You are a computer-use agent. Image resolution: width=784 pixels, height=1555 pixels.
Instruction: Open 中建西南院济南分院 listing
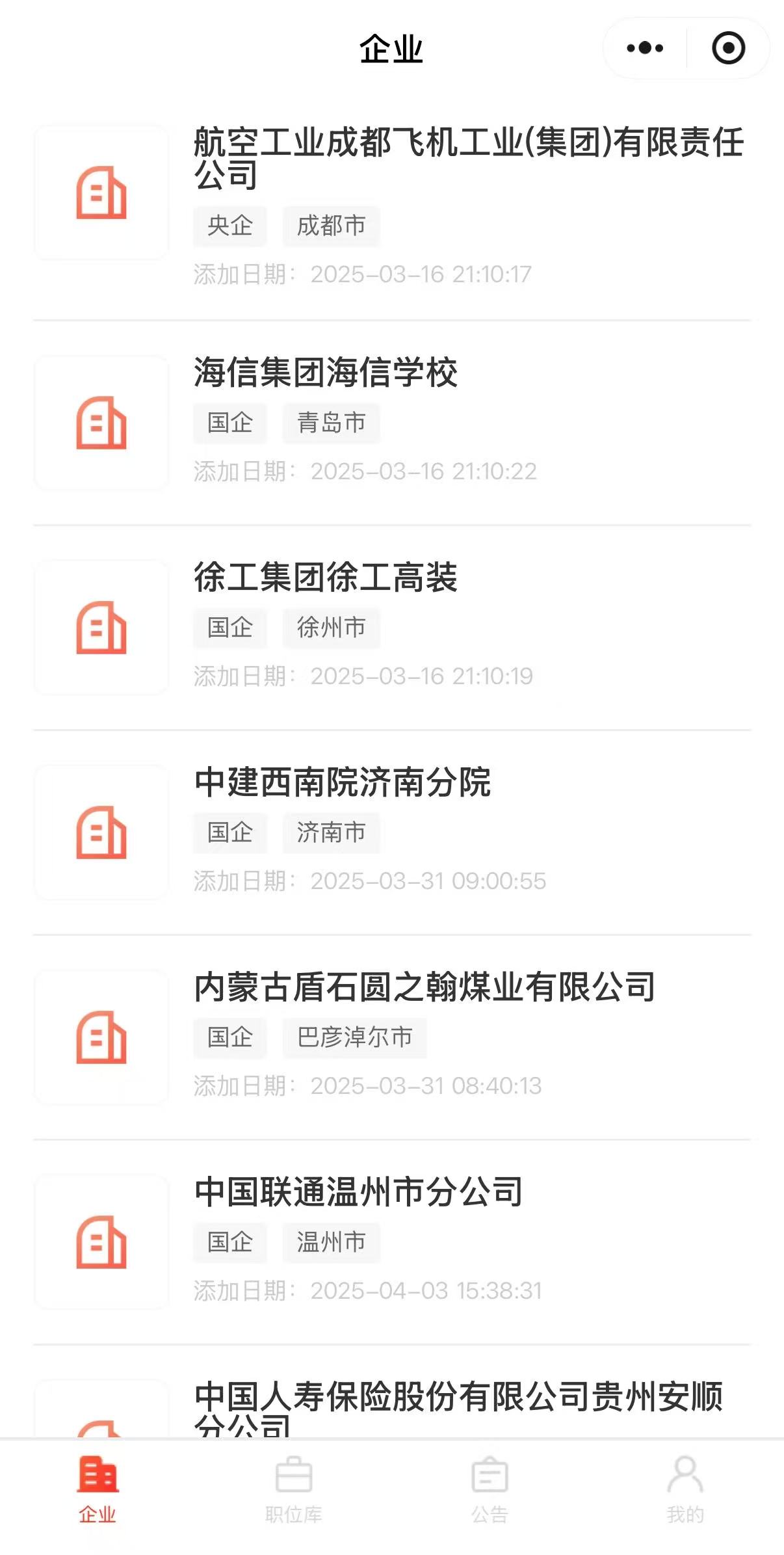click(343, 782)
